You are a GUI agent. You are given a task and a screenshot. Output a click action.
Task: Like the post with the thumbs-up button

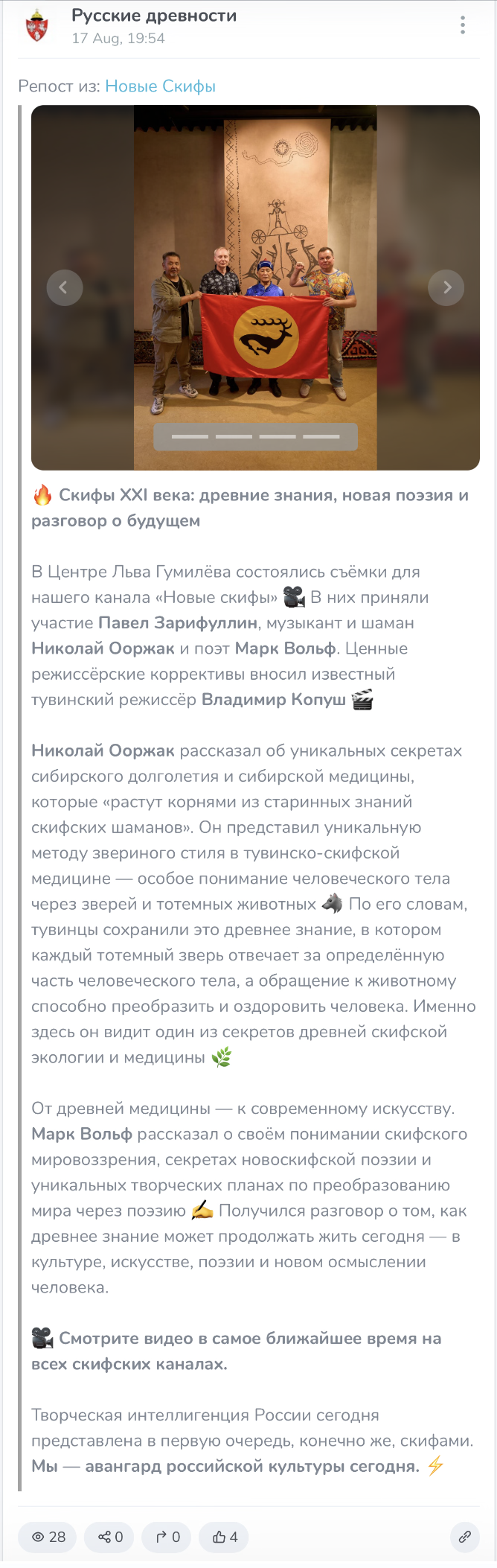coord(225,1537)
